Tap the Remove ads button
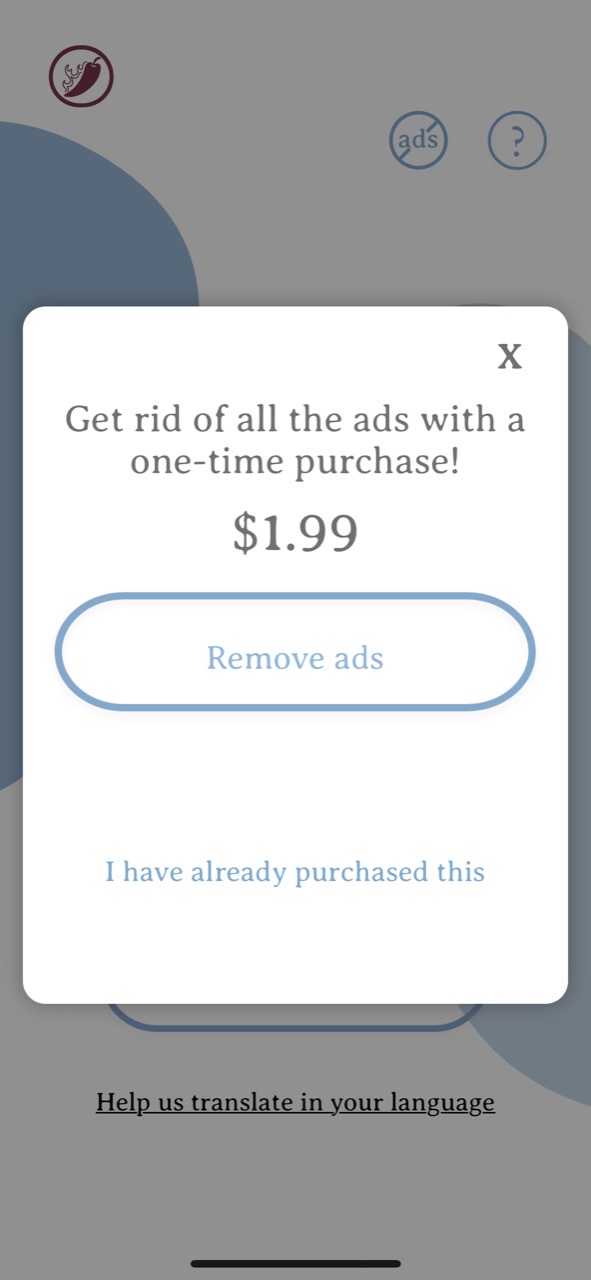The height and width of the screenshot is (1280, 591). 295,653
